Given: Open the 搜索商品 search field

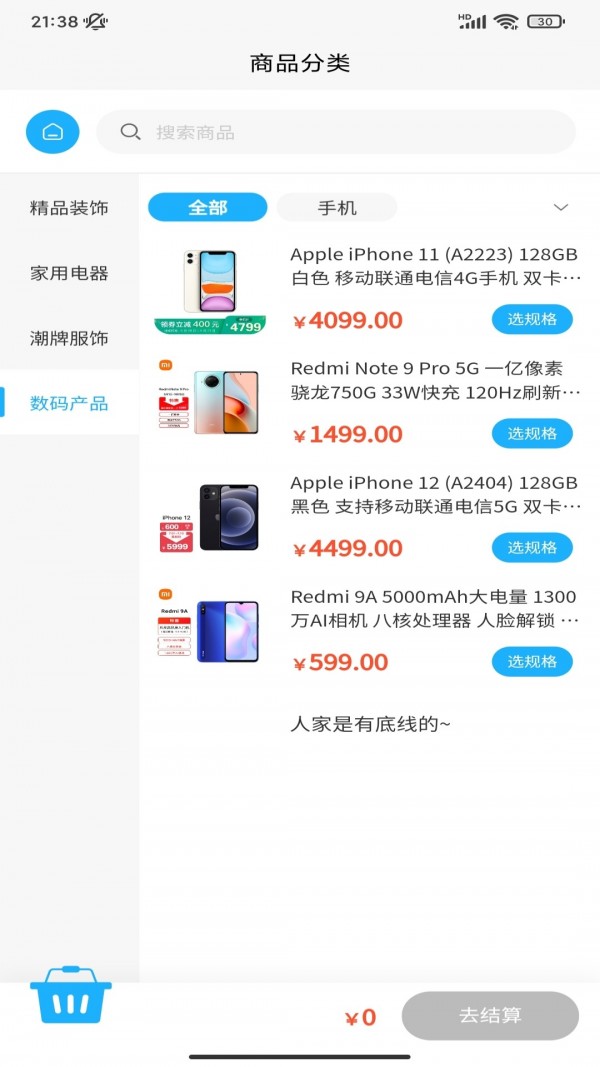Looking at the screenshot, I should click(x=336, y=132).
